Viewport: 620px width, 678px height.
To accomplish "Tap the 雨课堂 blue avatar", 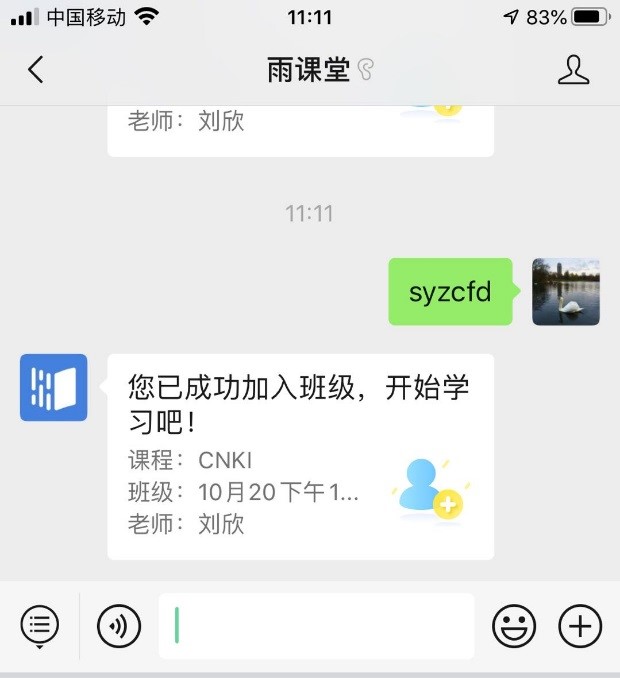I will (x=53, y=388).
